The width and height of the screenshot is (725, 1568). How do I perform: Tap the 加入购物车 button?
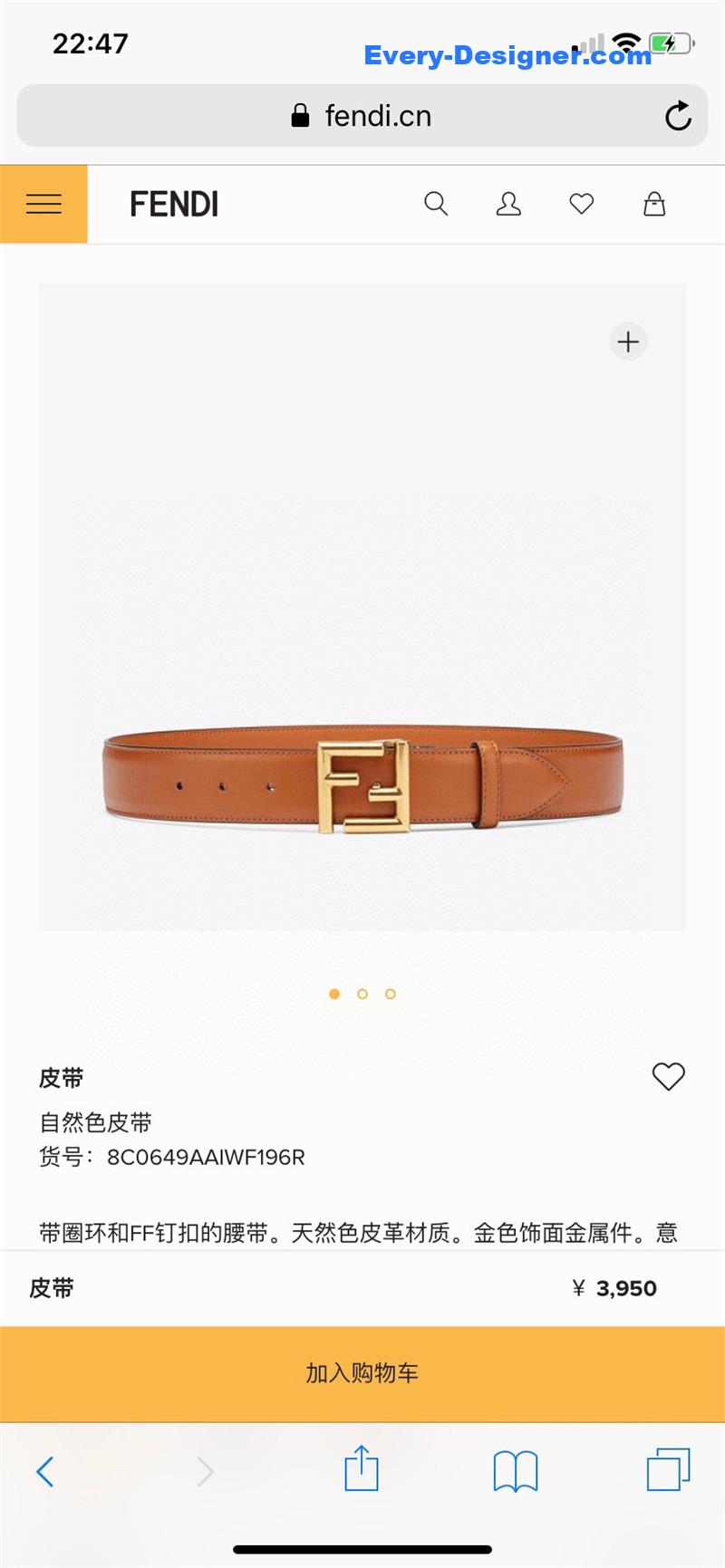362,1372
